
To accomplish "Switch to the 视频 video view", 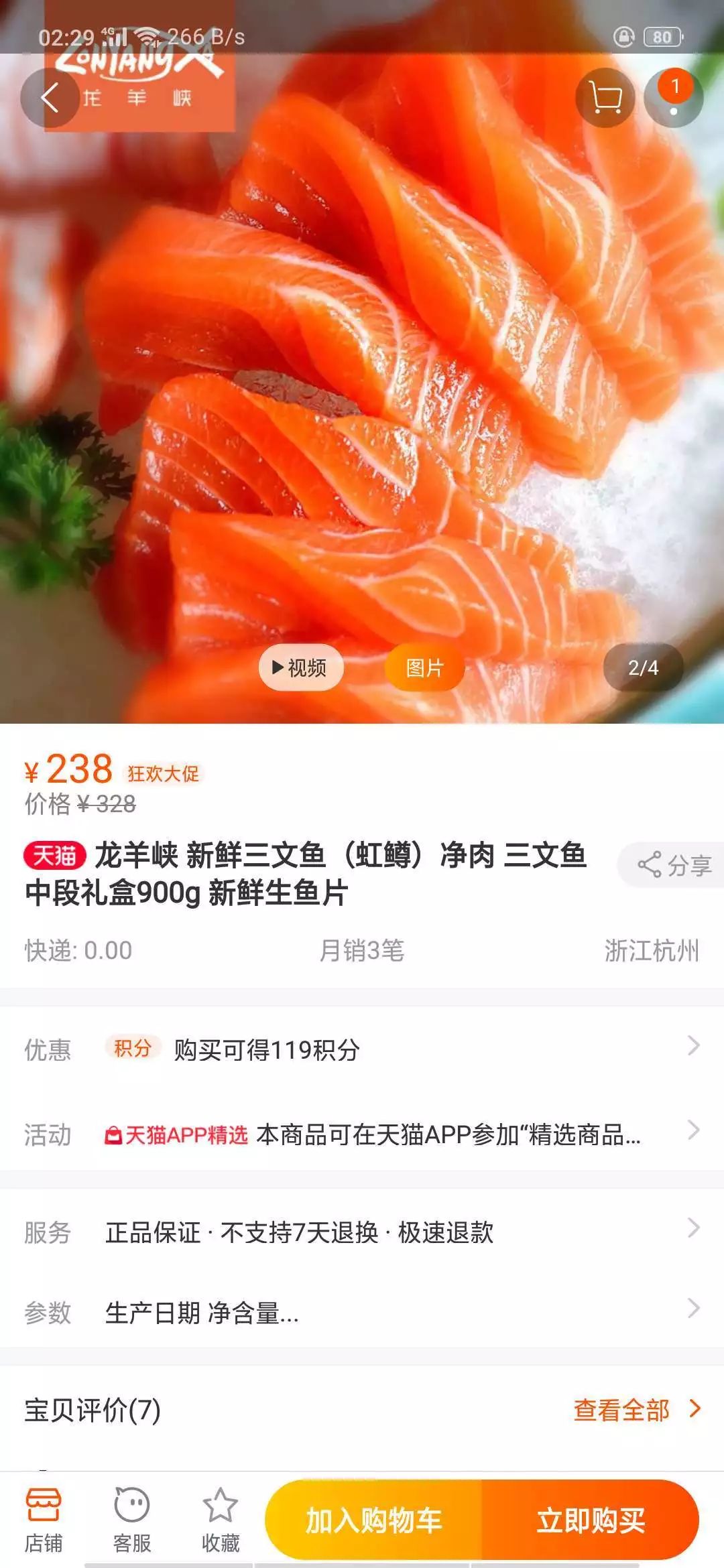I will 301,667.
